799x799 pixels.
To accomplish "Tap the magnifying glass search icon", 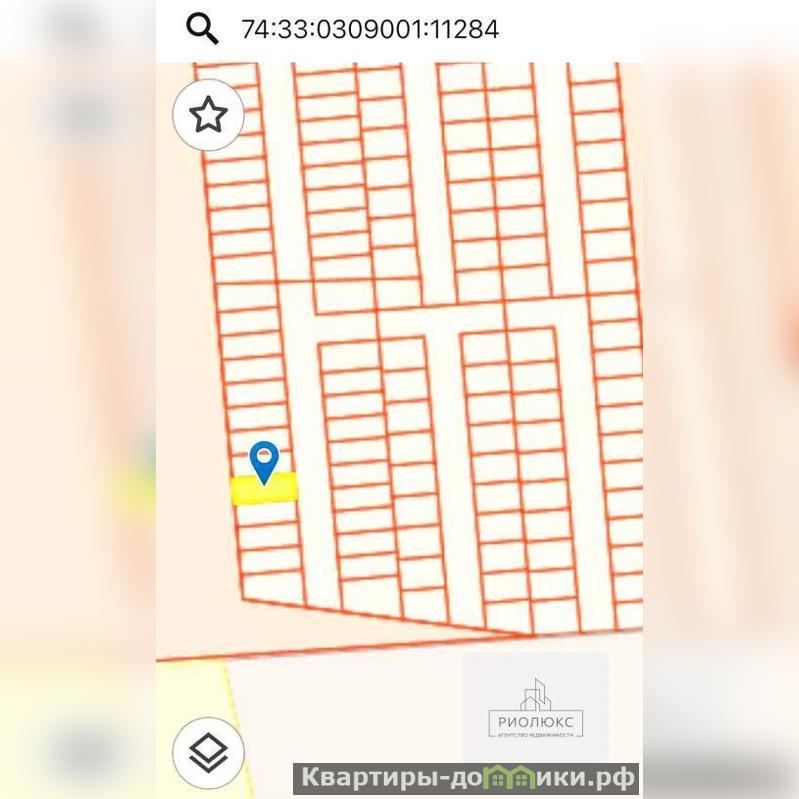I will click(202, 29).
